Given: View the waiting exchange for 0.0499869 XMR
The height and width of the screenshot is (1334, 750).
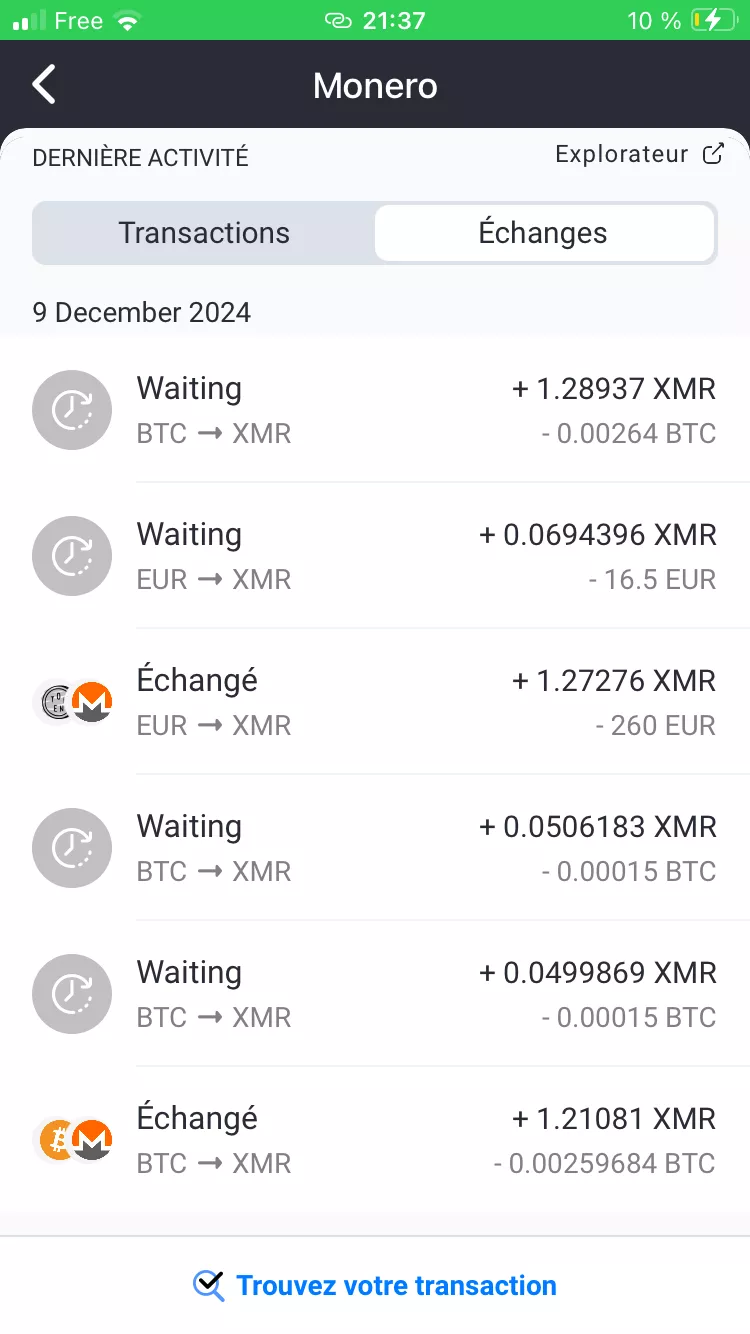Looking at the screenshot, I should pos(375,994).
